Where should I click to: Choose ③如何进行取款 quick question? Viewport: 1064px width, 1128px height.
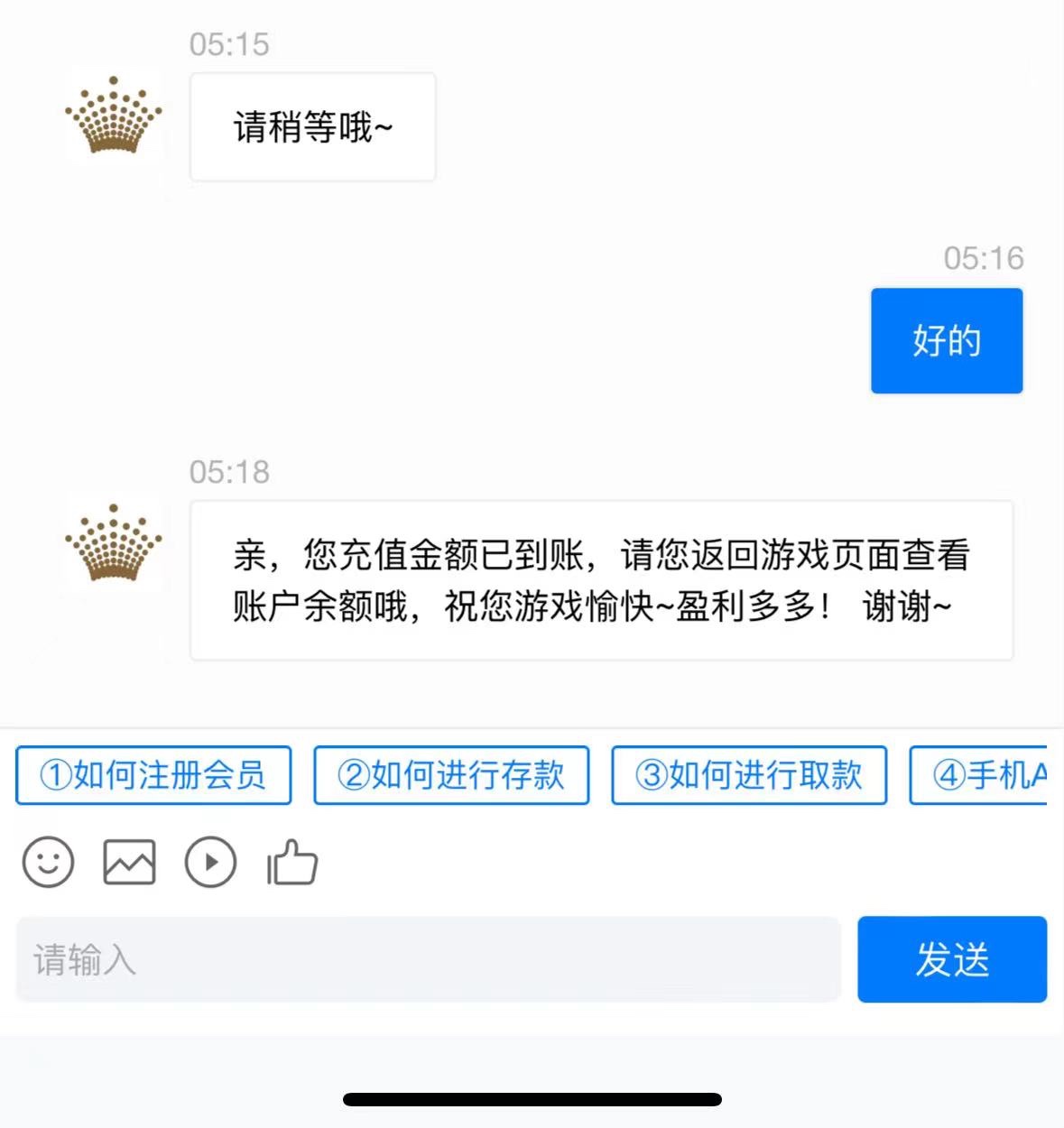coord(749,775)
